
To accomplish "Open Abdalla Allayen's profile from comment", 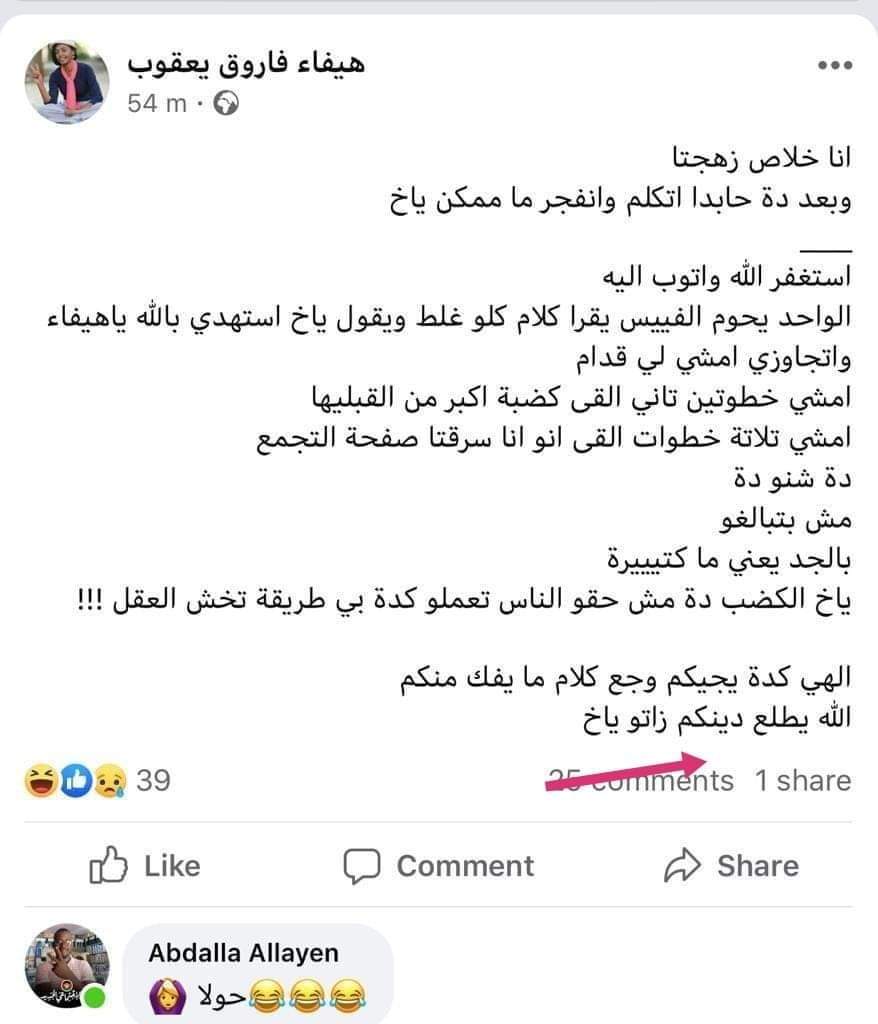I will click(x=243, y=953).
